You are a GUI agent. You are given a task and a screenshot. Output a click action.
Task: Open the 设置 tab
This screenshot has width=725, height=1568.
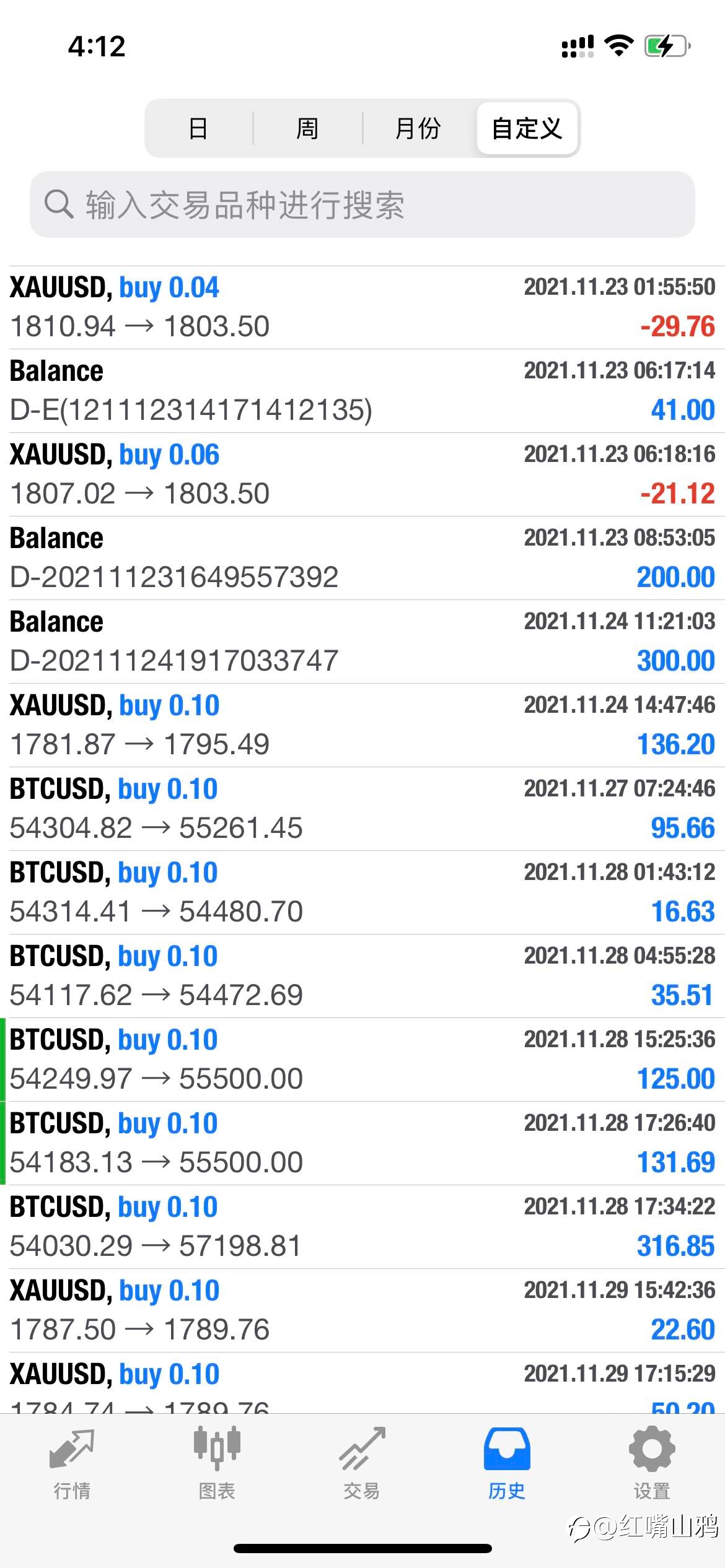coord(652,1464)
